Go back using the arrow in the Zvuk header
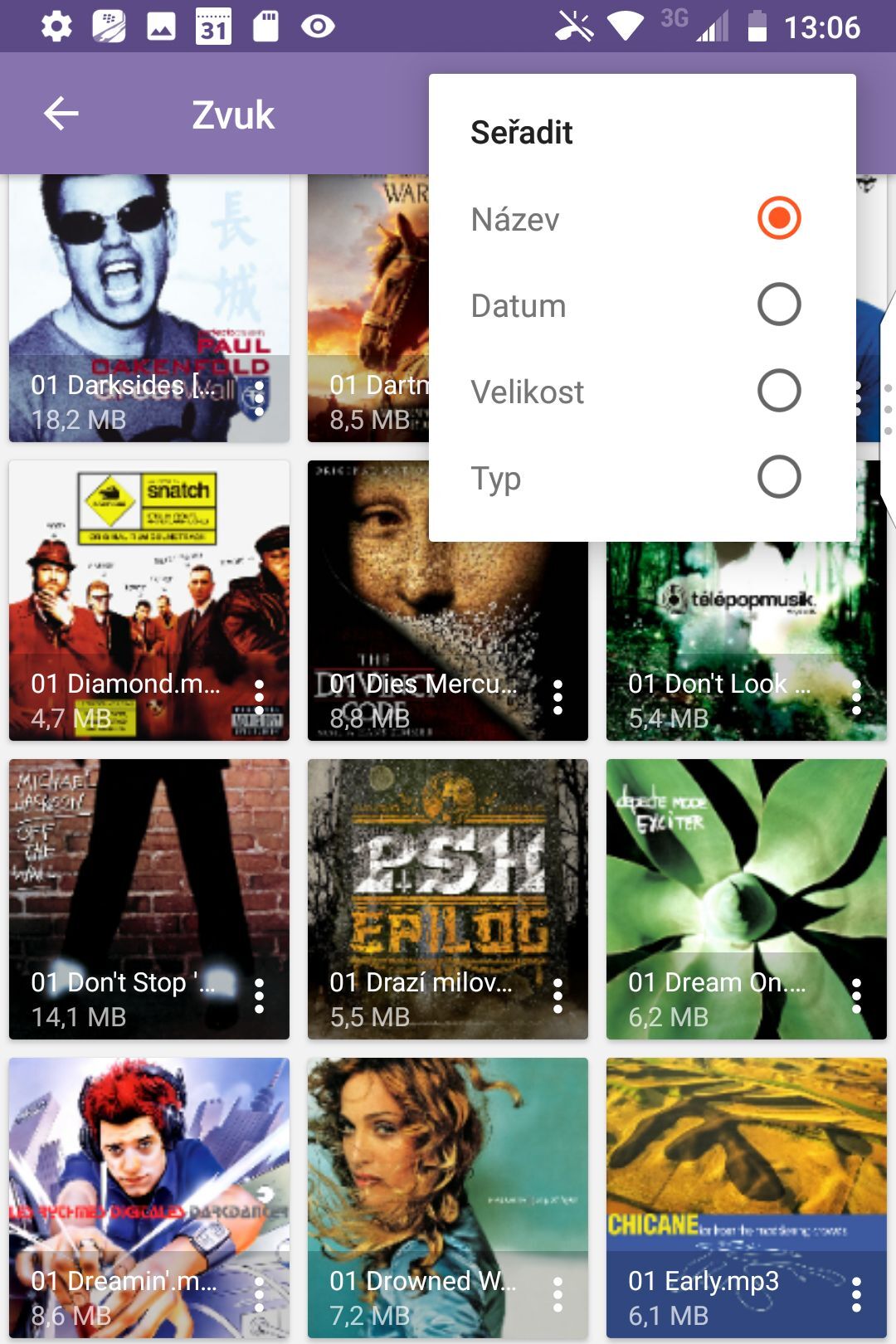 (61, 114)
